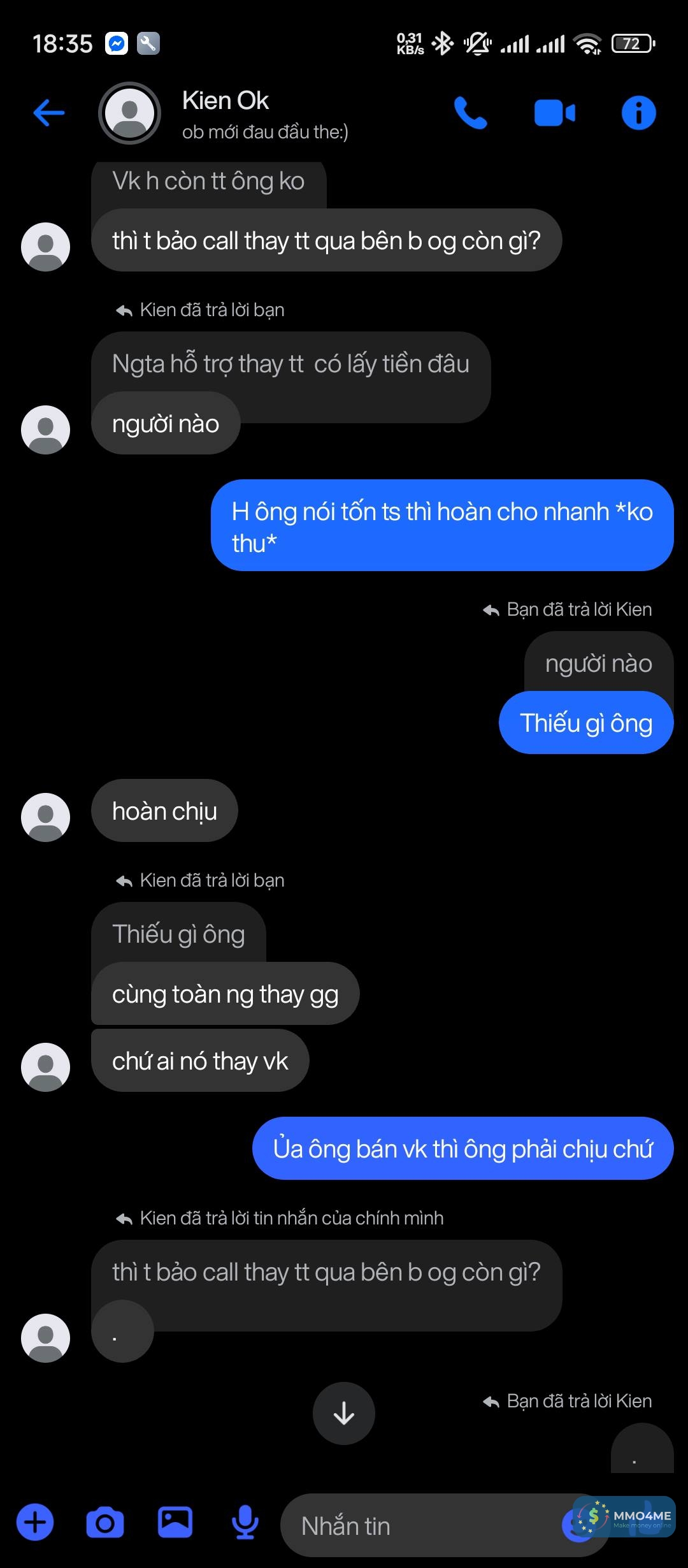The image size is (688, 1568).
Task: Jump to the latest messages arrow
Action: coord(344,1413)
